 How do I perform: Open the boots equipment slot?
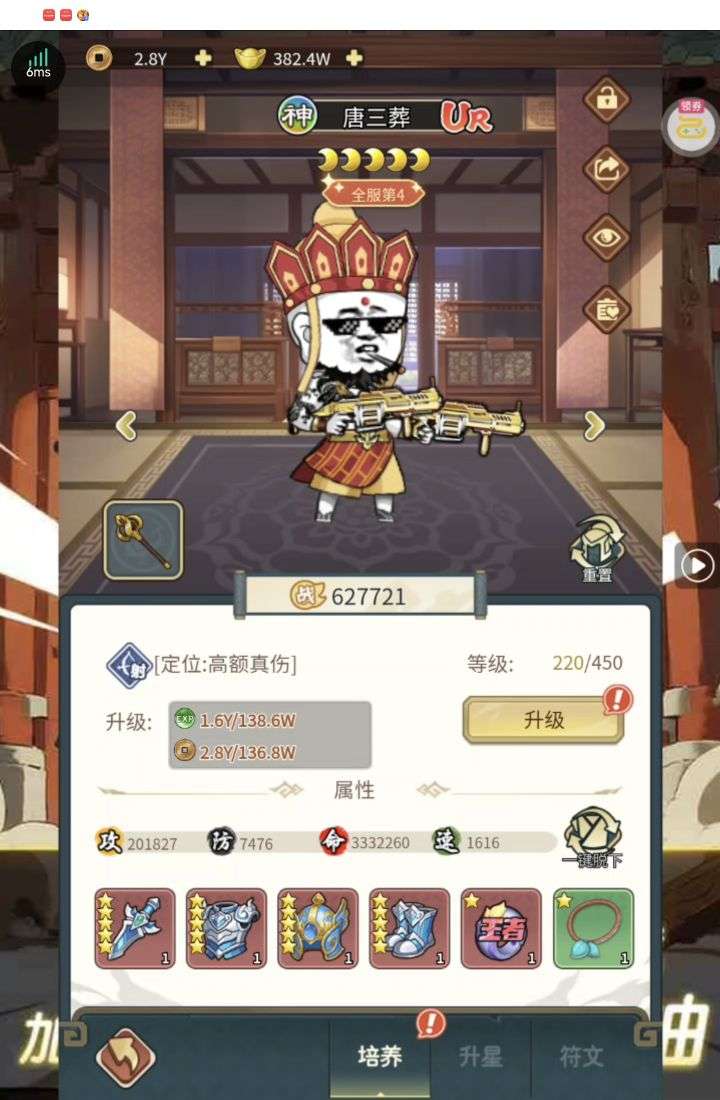coord(410,928)
